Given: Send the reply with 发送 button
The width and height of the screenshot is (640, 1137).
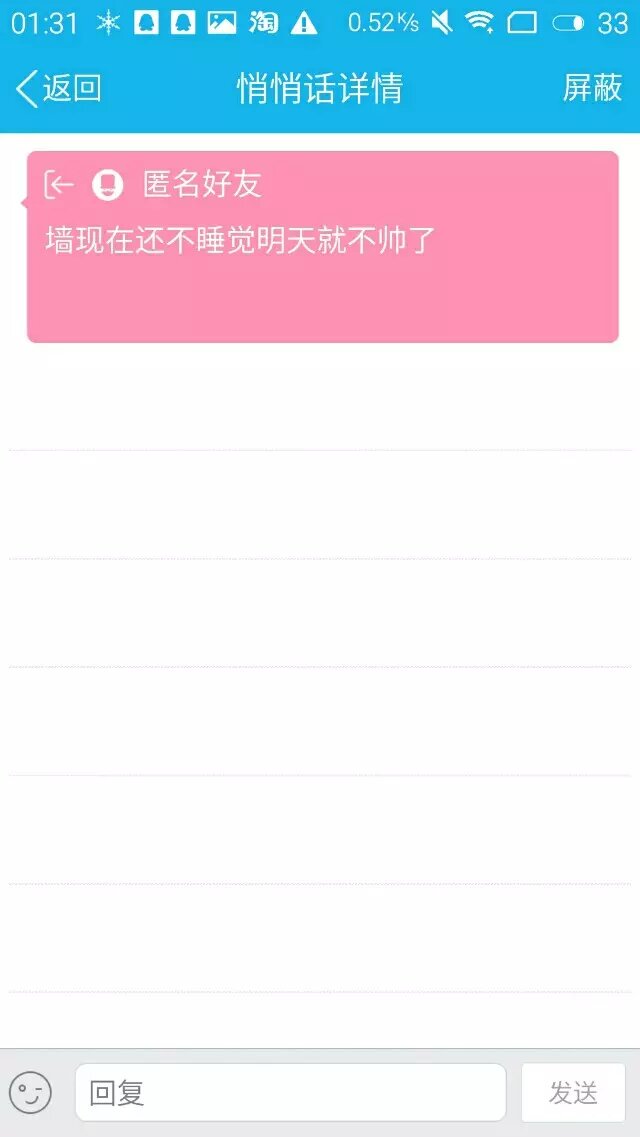Looking at the screenshot, I should 573,1092.
